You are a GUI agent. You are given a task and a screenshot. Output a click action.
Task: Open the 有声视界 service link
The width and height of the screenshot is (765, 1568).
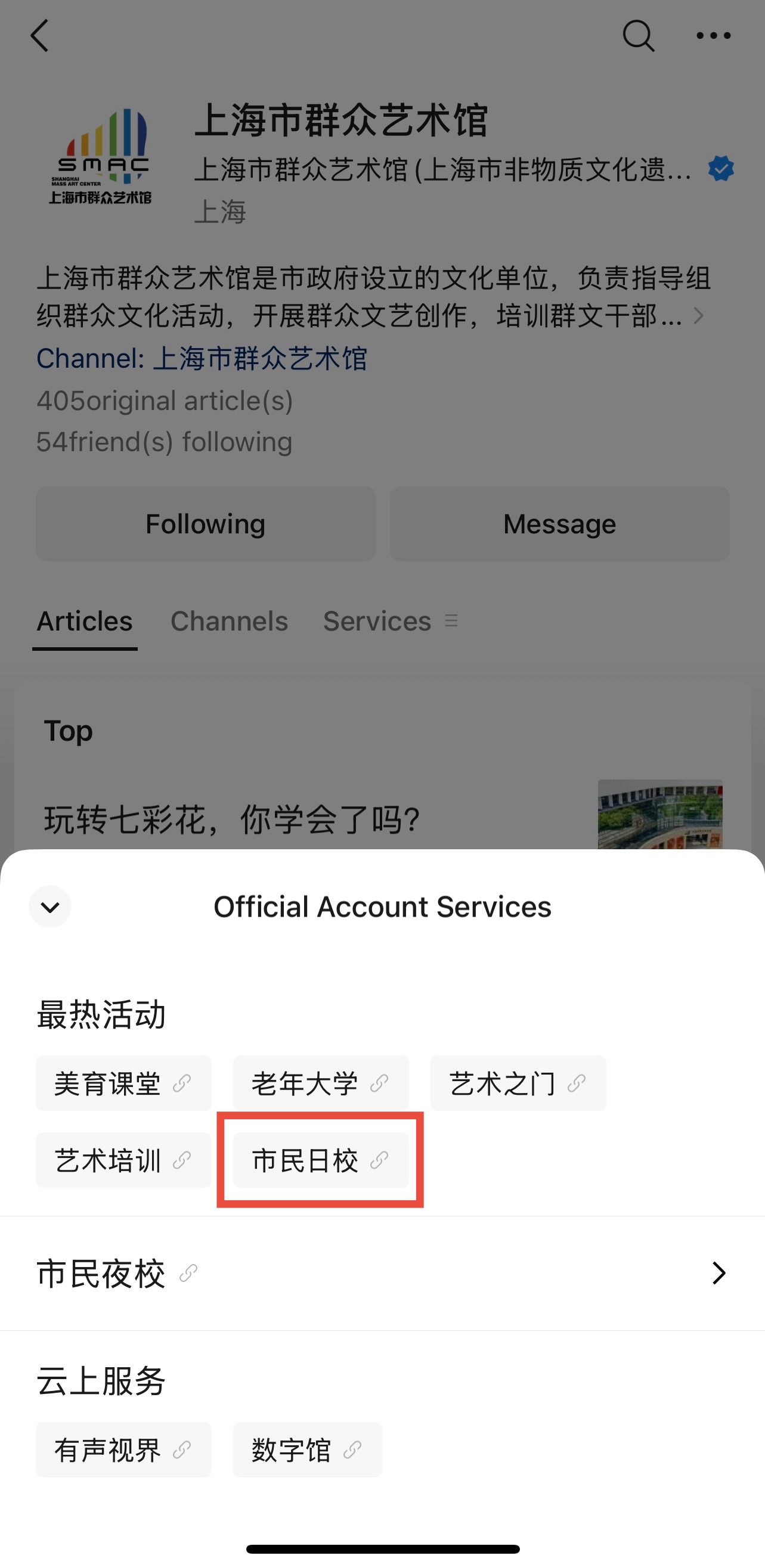click(123, 1450)
